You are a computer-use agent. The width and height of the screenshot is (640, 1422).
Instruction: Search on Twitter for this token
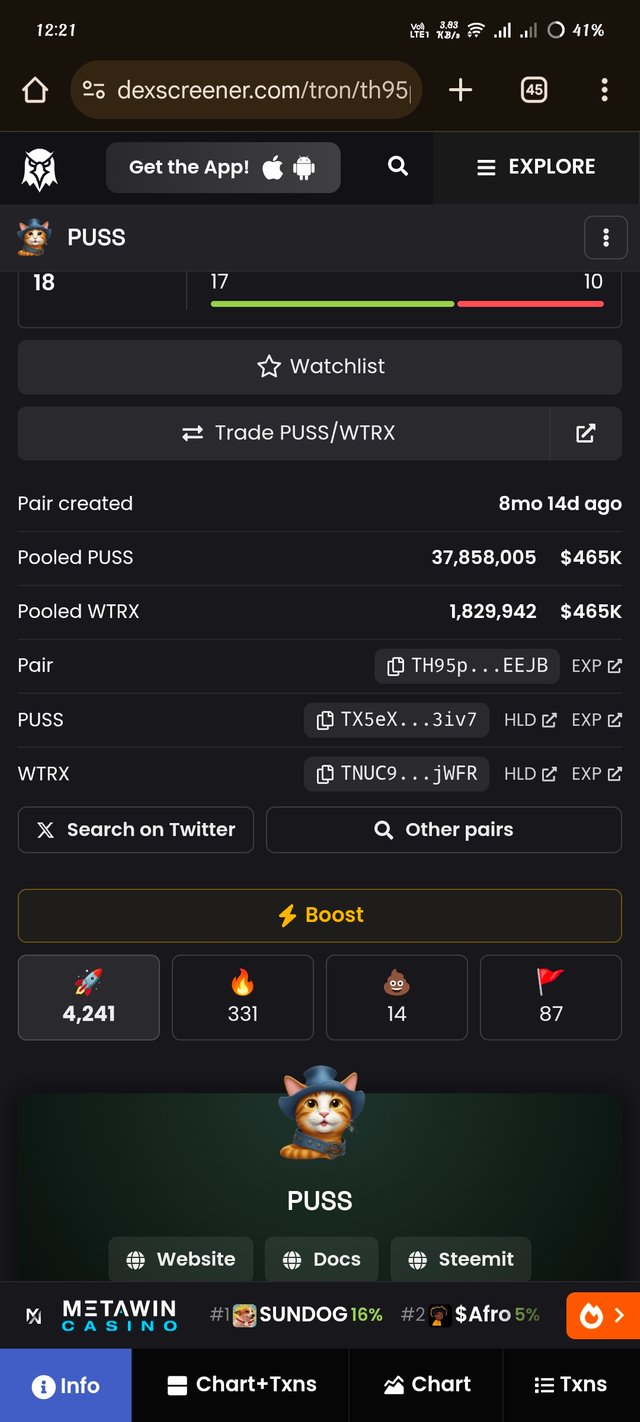coord(136,830)
